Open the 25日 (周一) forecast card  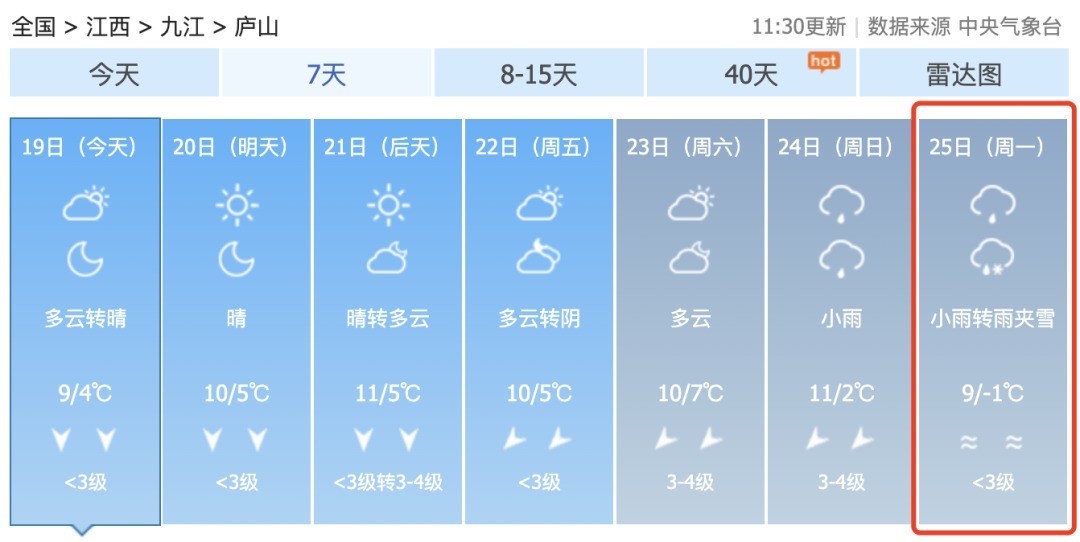pyautogui.click(x=992, y=320)
